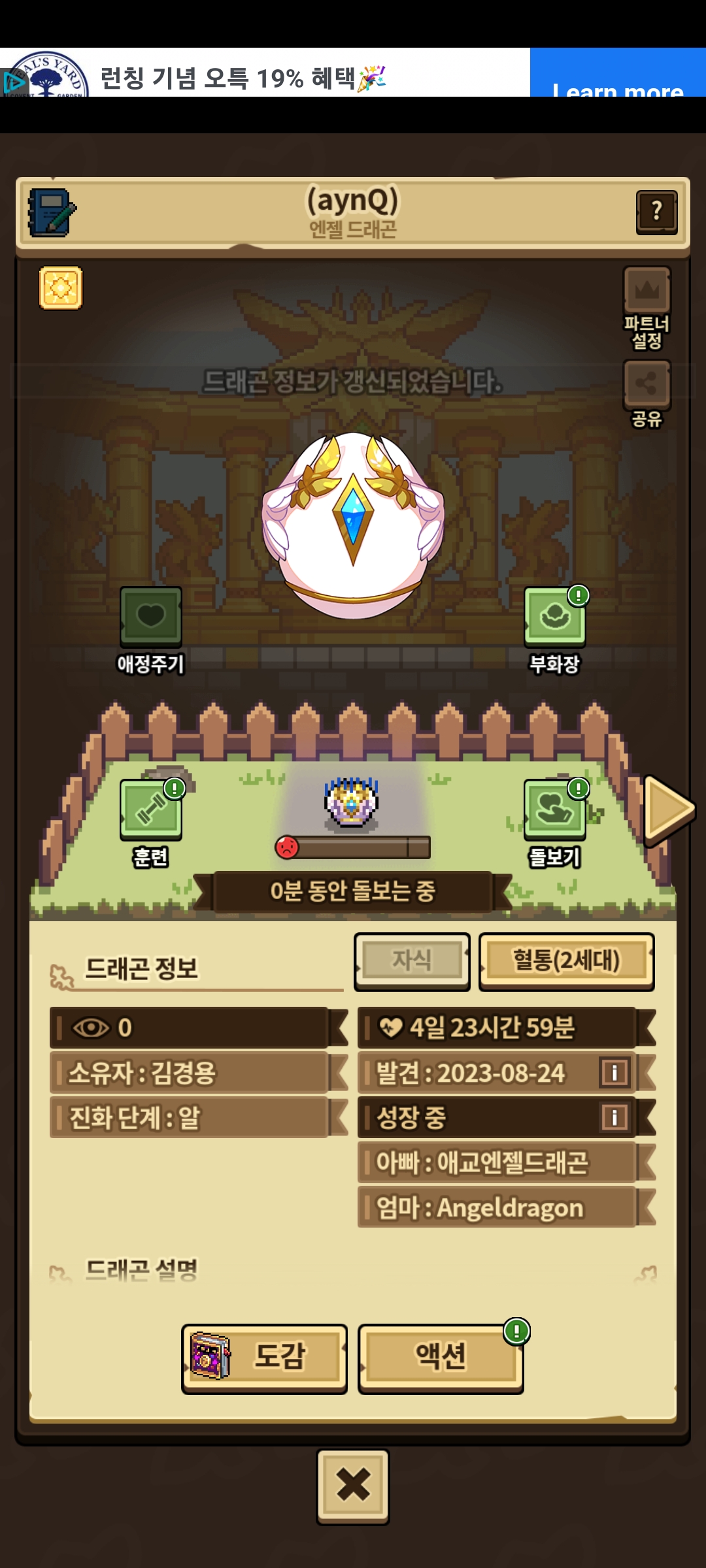This screenshot has height=1568, width=706.
Task: Close the dragon info panel
Action: point(353,1486)
